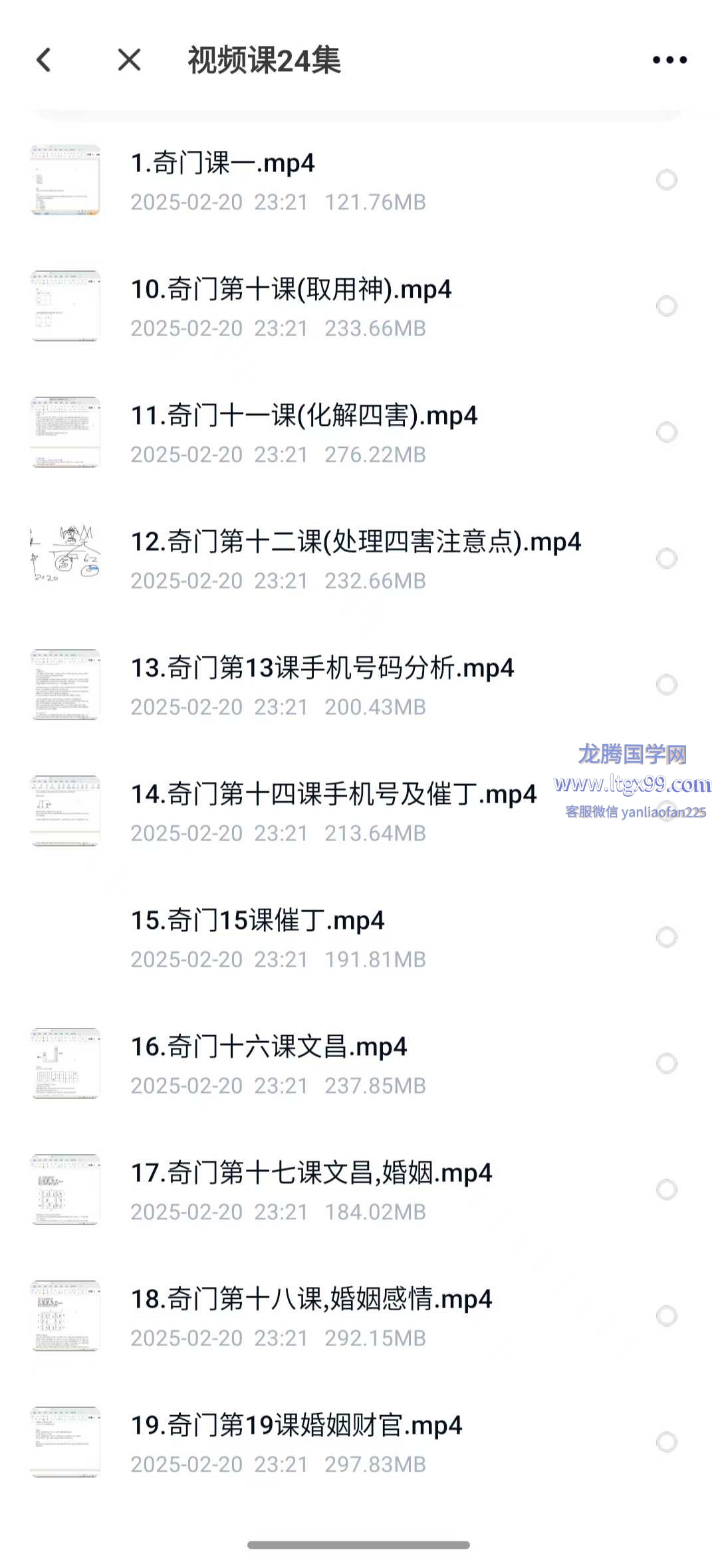Open the three-dot overflow menu
The height and width of the screenshot is (1568, 718).
(x=669, y=60)
